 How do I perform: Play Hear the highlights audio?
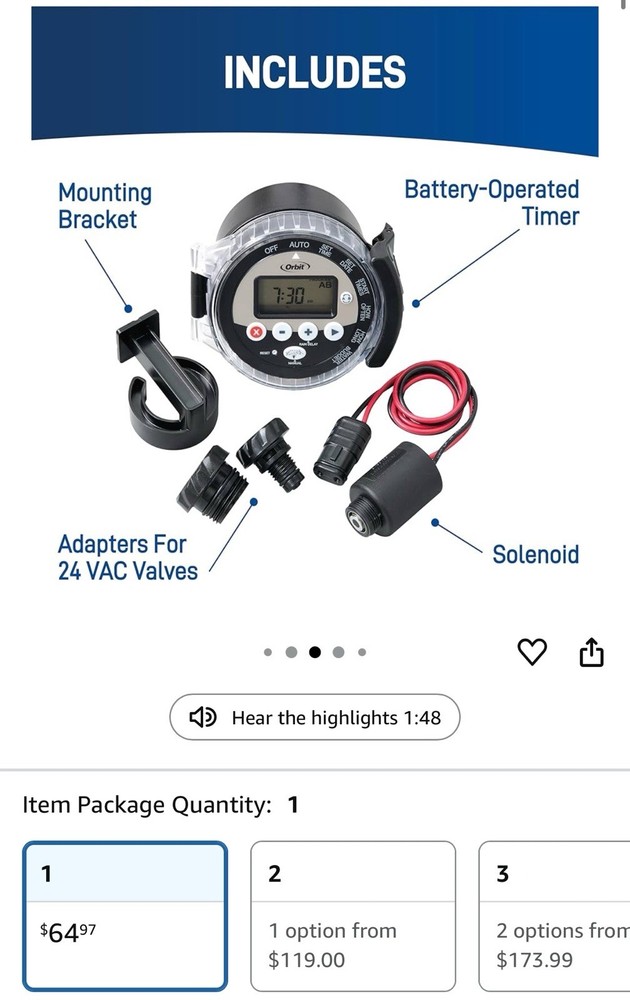tap(314, 717)
